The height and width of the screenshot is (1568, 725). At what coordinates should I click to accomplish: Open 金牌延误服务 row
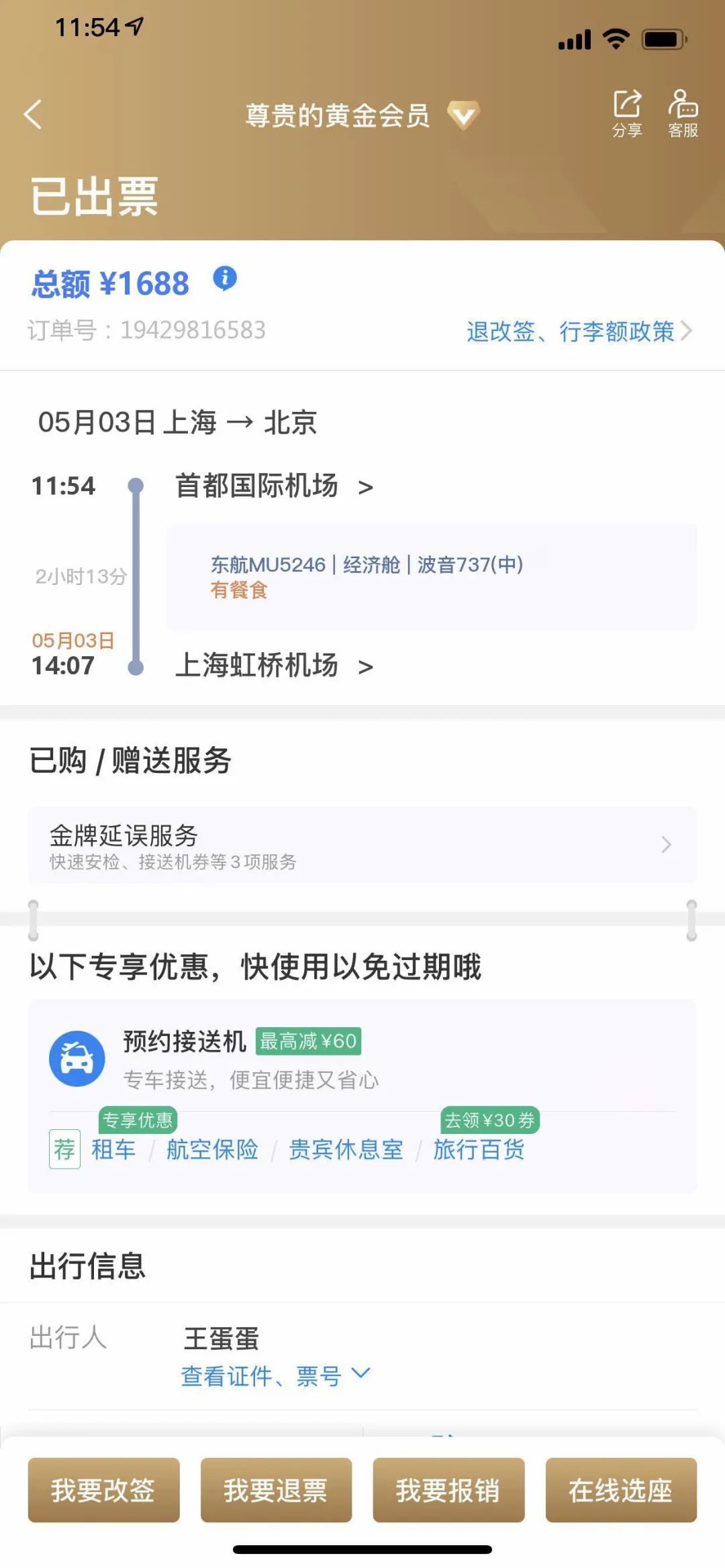coord(362,845)
